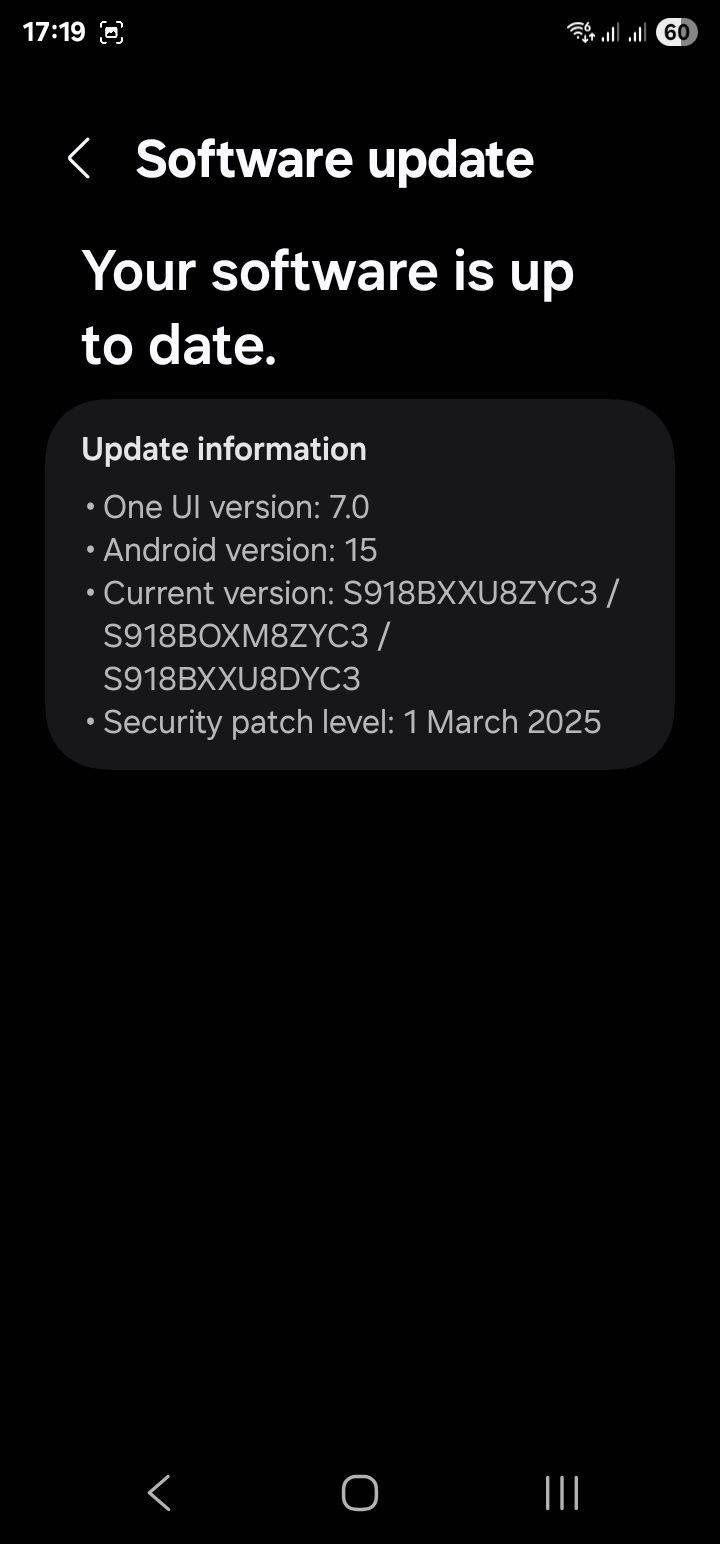Image resolution: width=720 pixels, height=1544 pixels.
Task: Open recent apps view
Action: [x=561, y=1493]
